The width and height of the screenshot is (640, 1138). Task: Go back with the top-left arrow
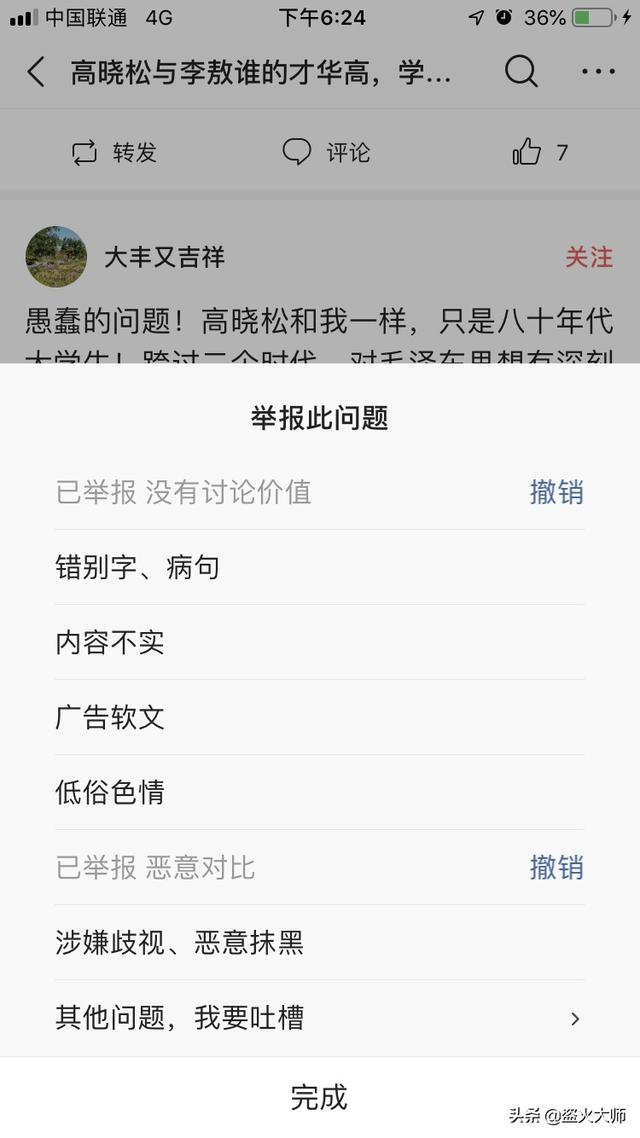[x=36, y=72]
